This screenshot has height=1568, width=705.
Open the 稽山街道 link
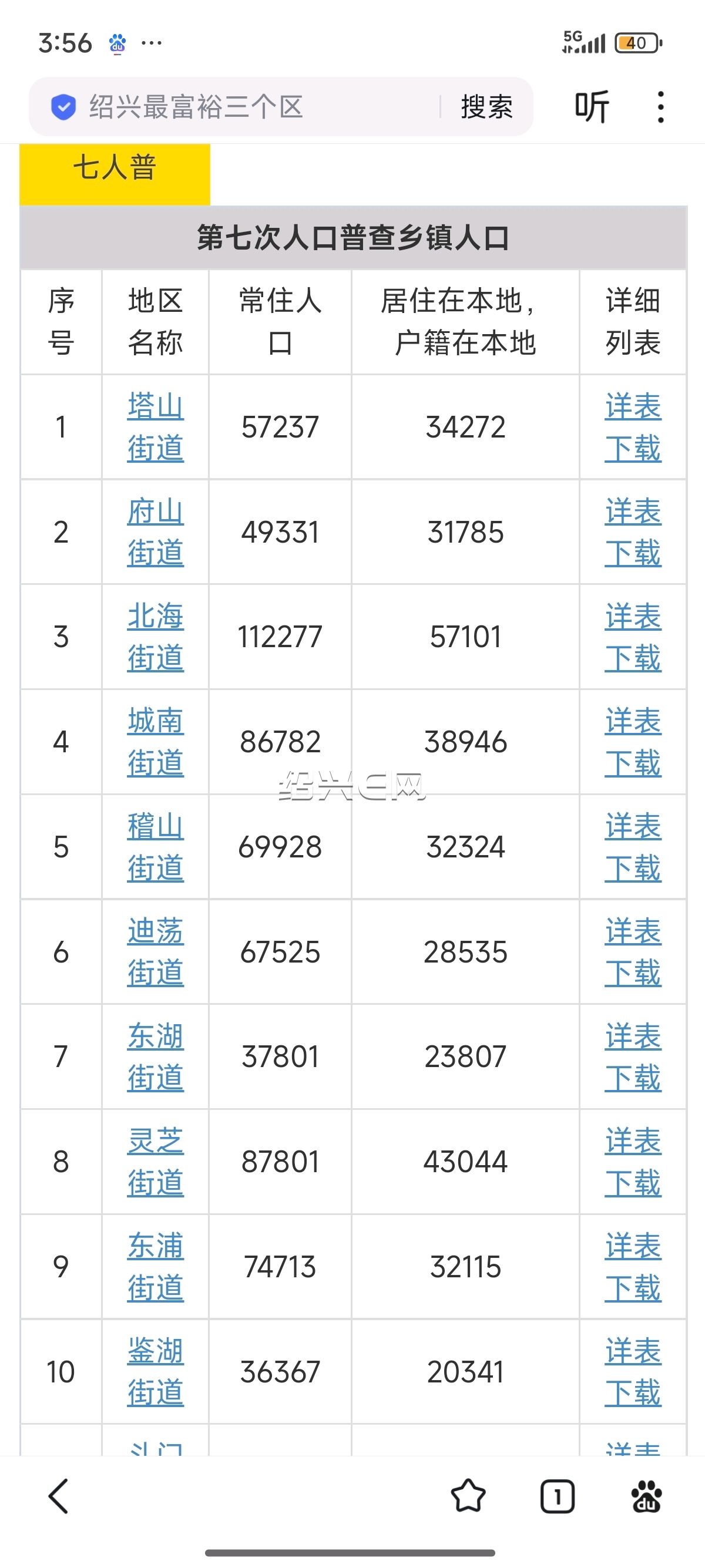(155, 847)
